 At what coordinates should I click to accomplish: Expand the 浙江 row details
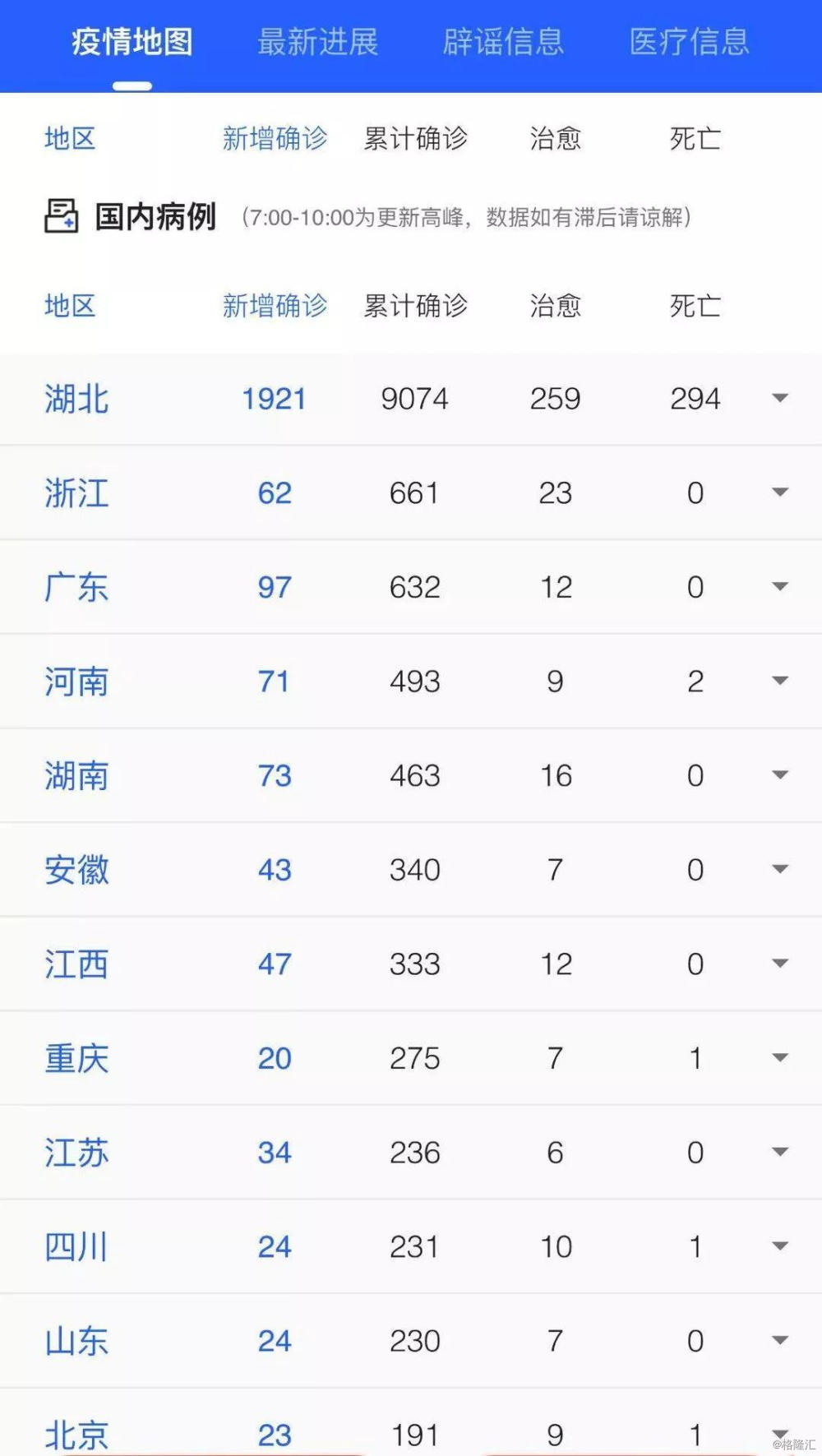tap(780, 492)
